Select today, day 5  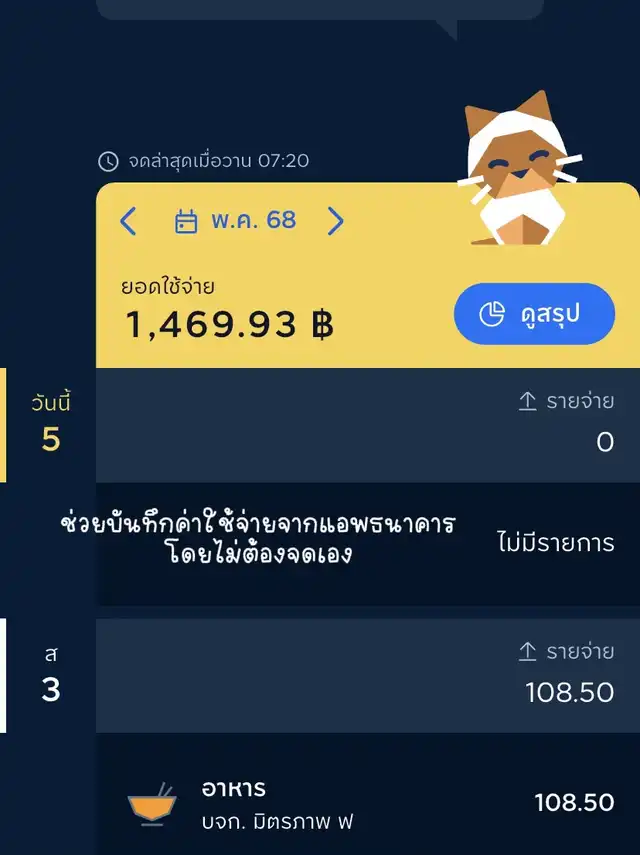(50, 424)
